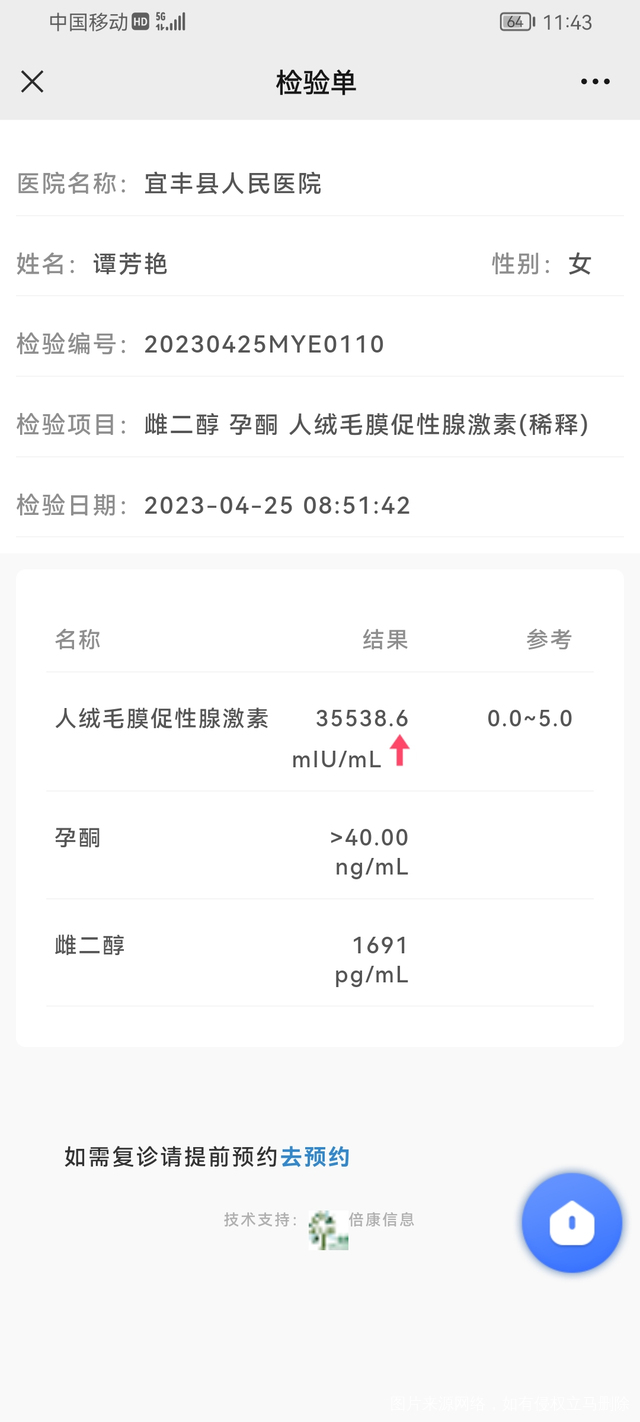Close the 检验单 page
Image resolution: width=640 pixels, height=1422 pixels.
point(33,82)
